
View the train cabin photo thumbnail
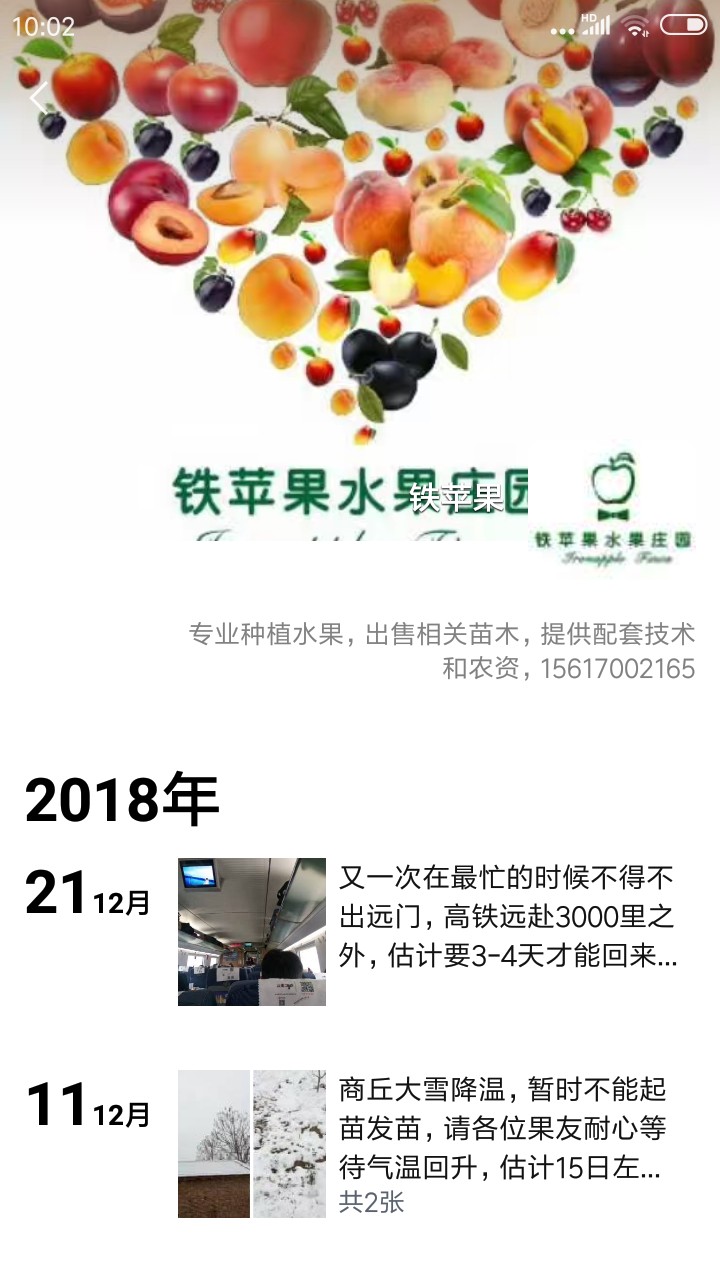[252, 932]
